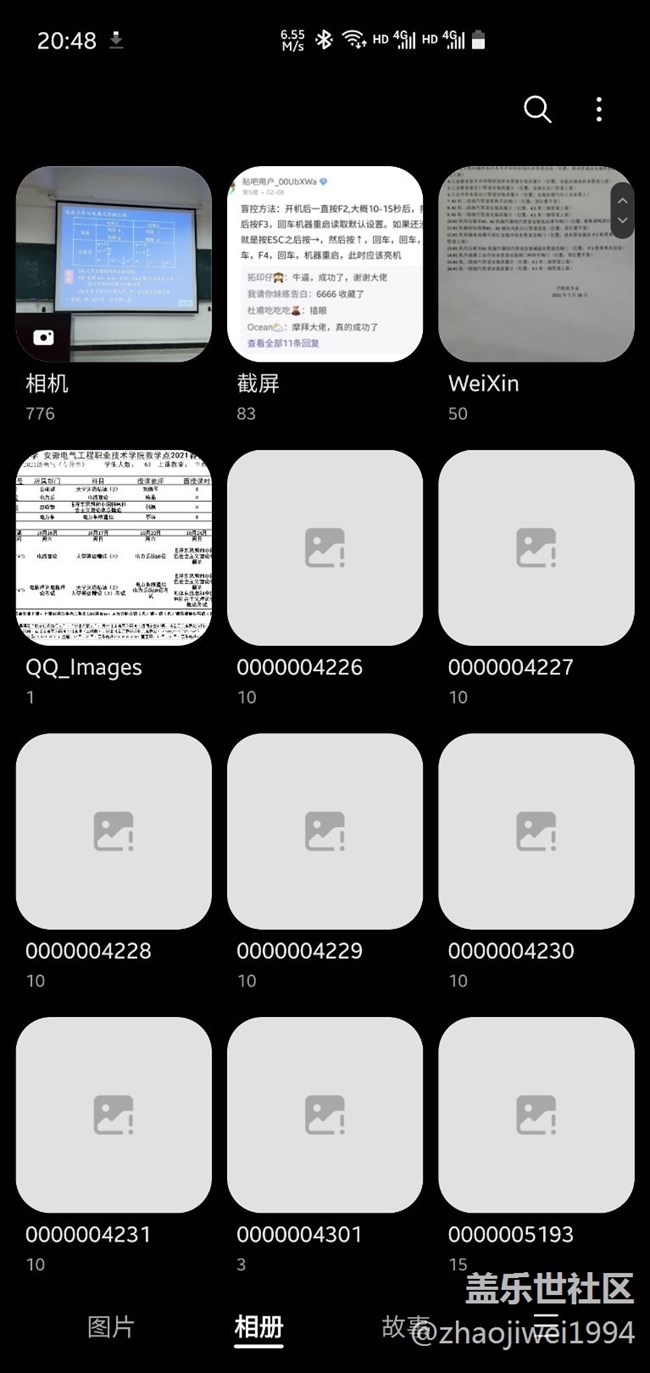Open album 0000004230
The width and height of the screenshot is (650, 1373).
(536, 831)
